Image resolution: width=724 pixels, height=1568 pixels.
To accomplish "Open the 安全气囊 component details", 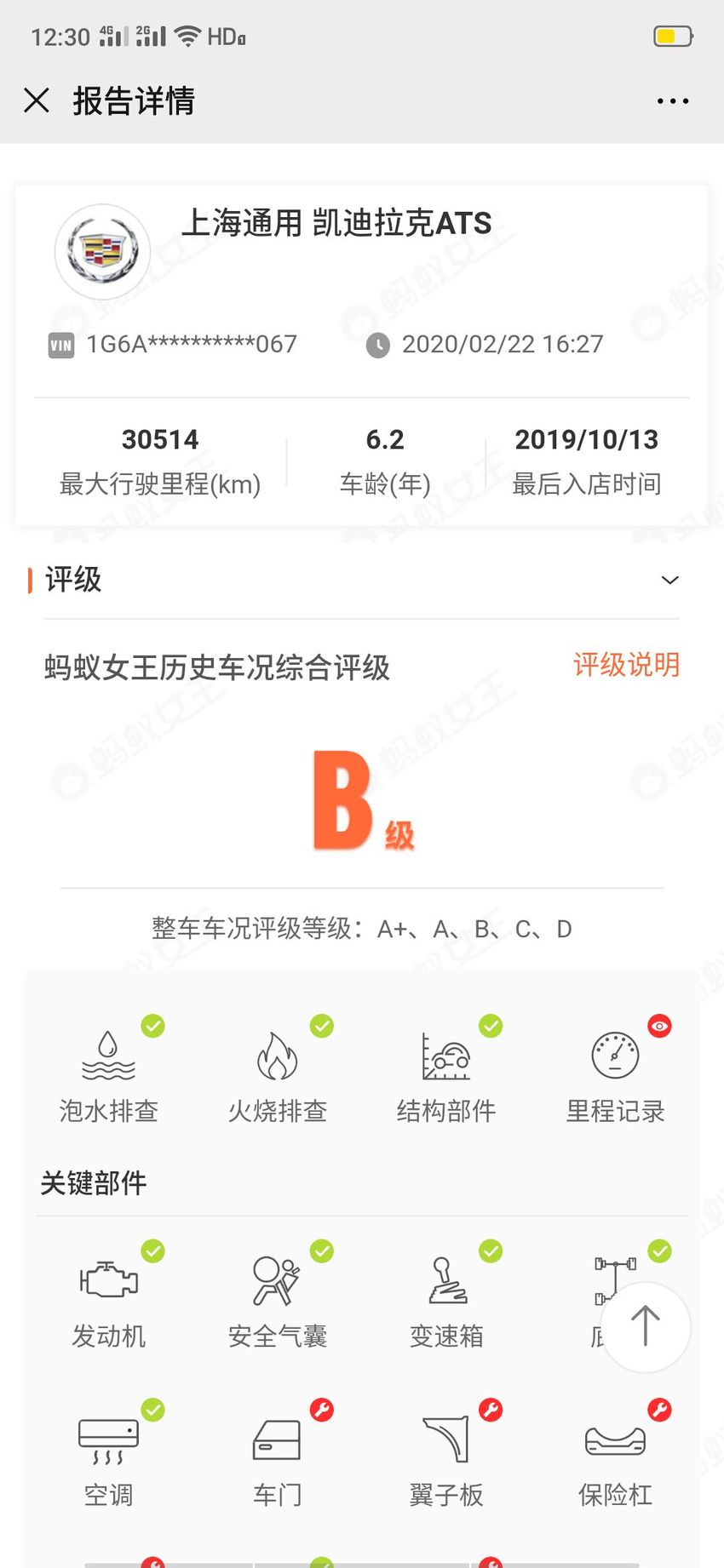I will click(x=278, y=1295).
